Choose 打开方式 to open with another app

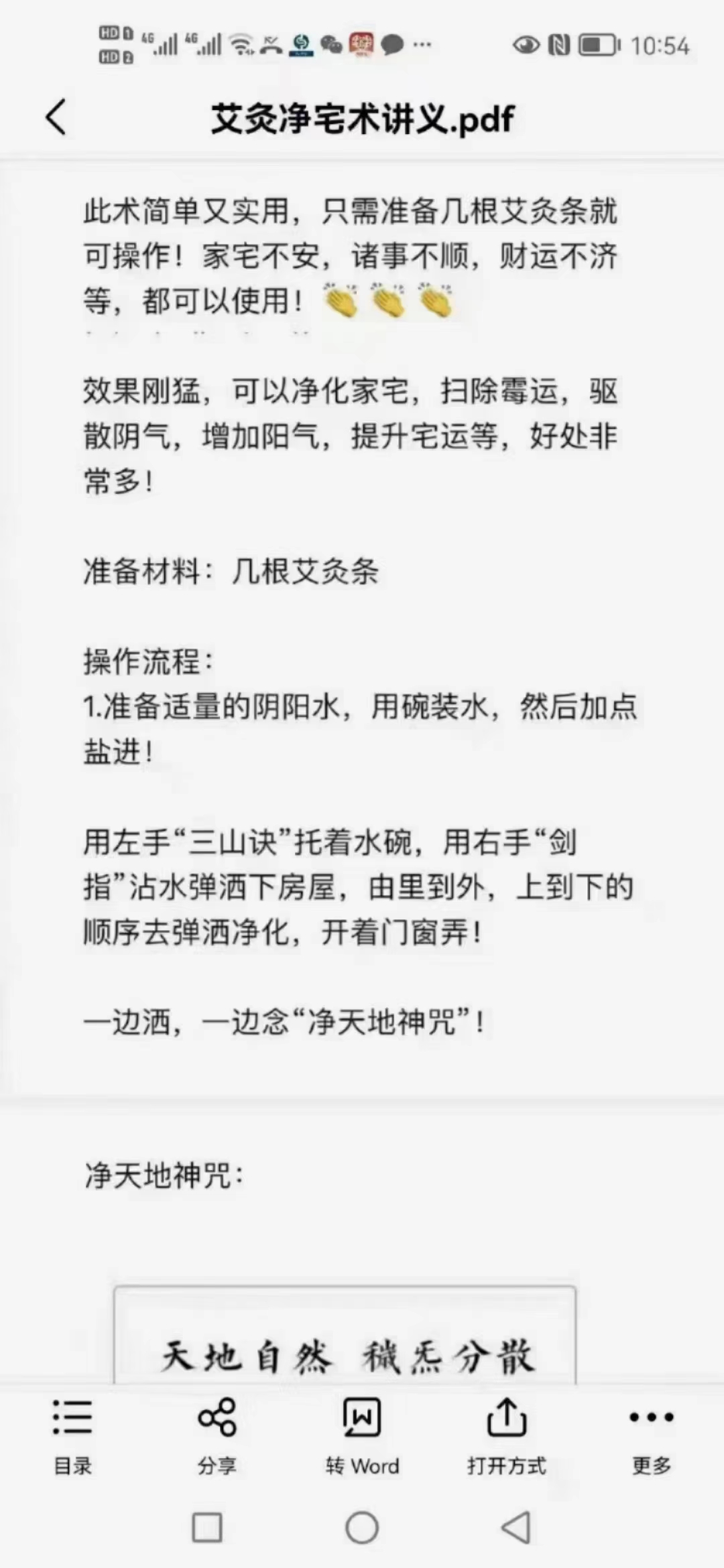pyautogui.click(x=507, y=1434)
